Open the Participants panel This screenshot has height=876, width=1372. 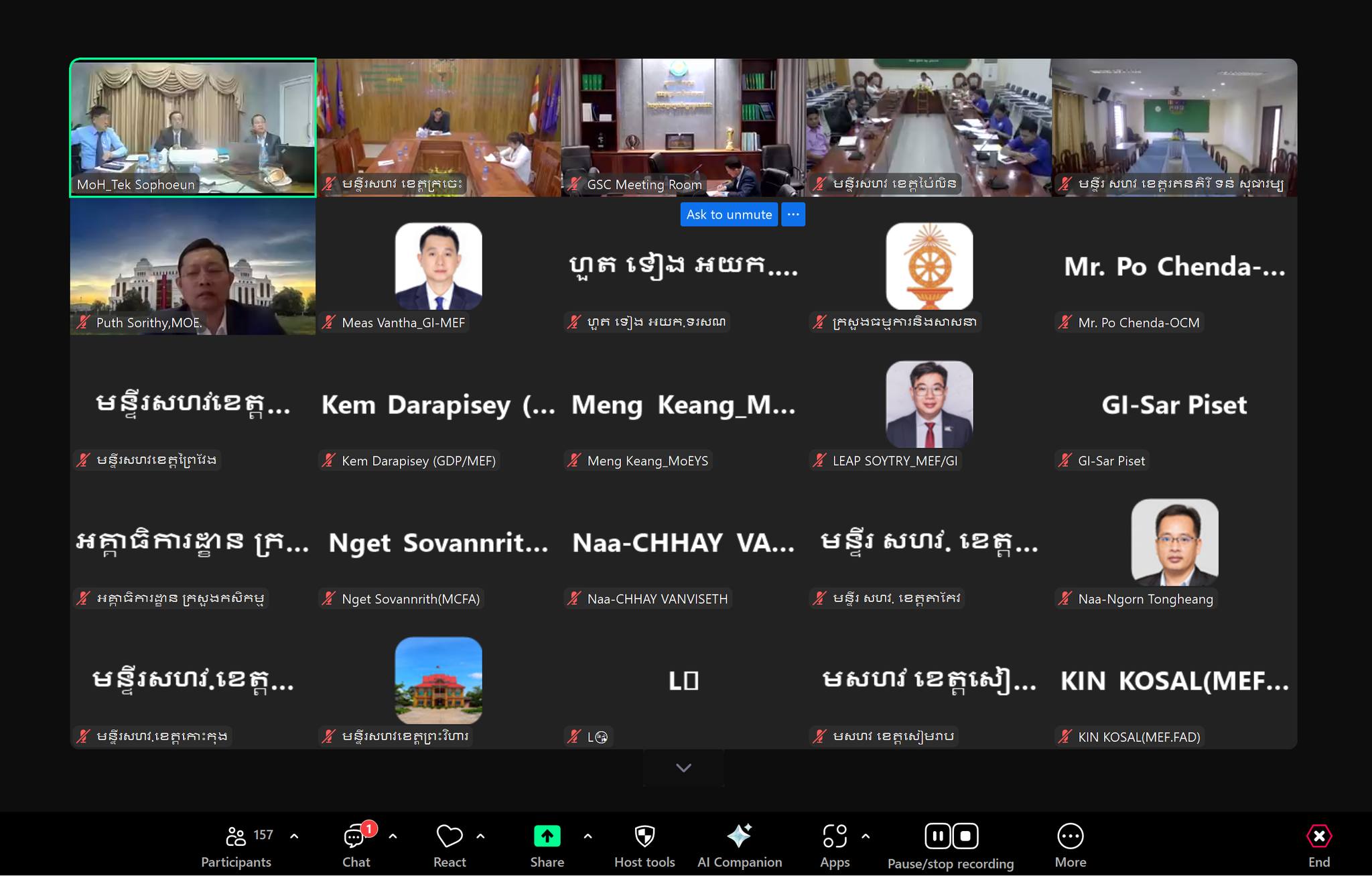coord(236,847)
